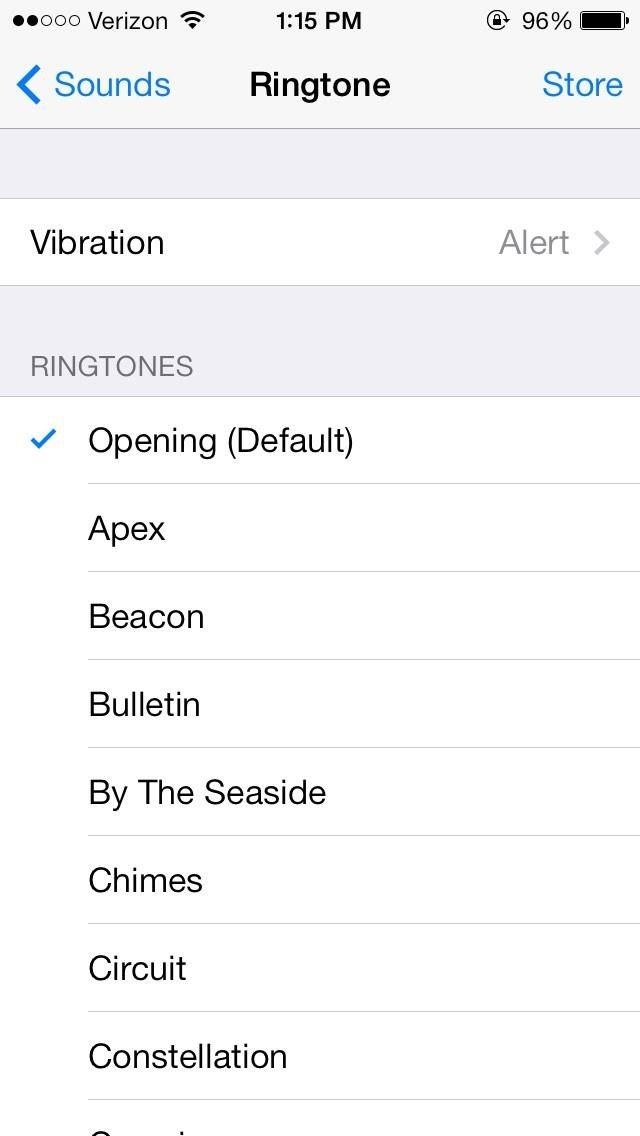The image size is (640, 1136).
Task: Open the ringtone Store
Action: [582, 85]
